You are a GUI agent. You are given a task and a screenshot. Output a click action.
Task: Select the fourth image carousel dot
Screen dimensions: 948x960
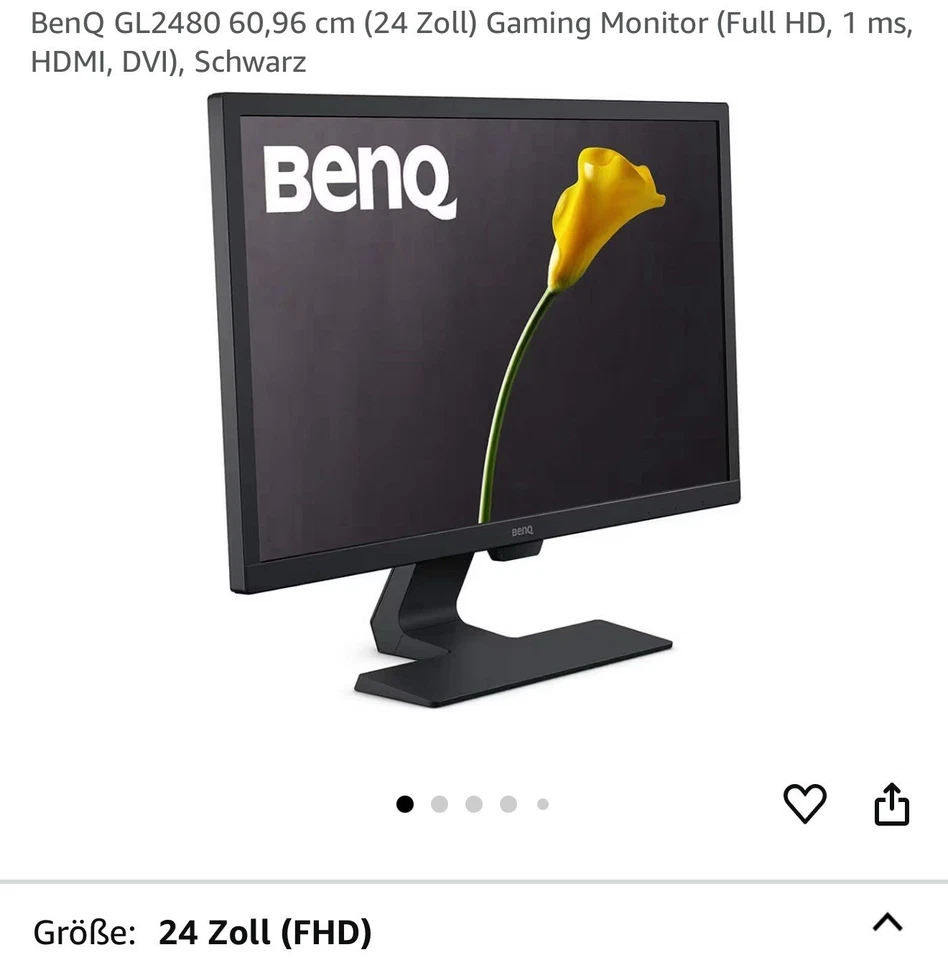pyautogui.click(x=508, y=803)
